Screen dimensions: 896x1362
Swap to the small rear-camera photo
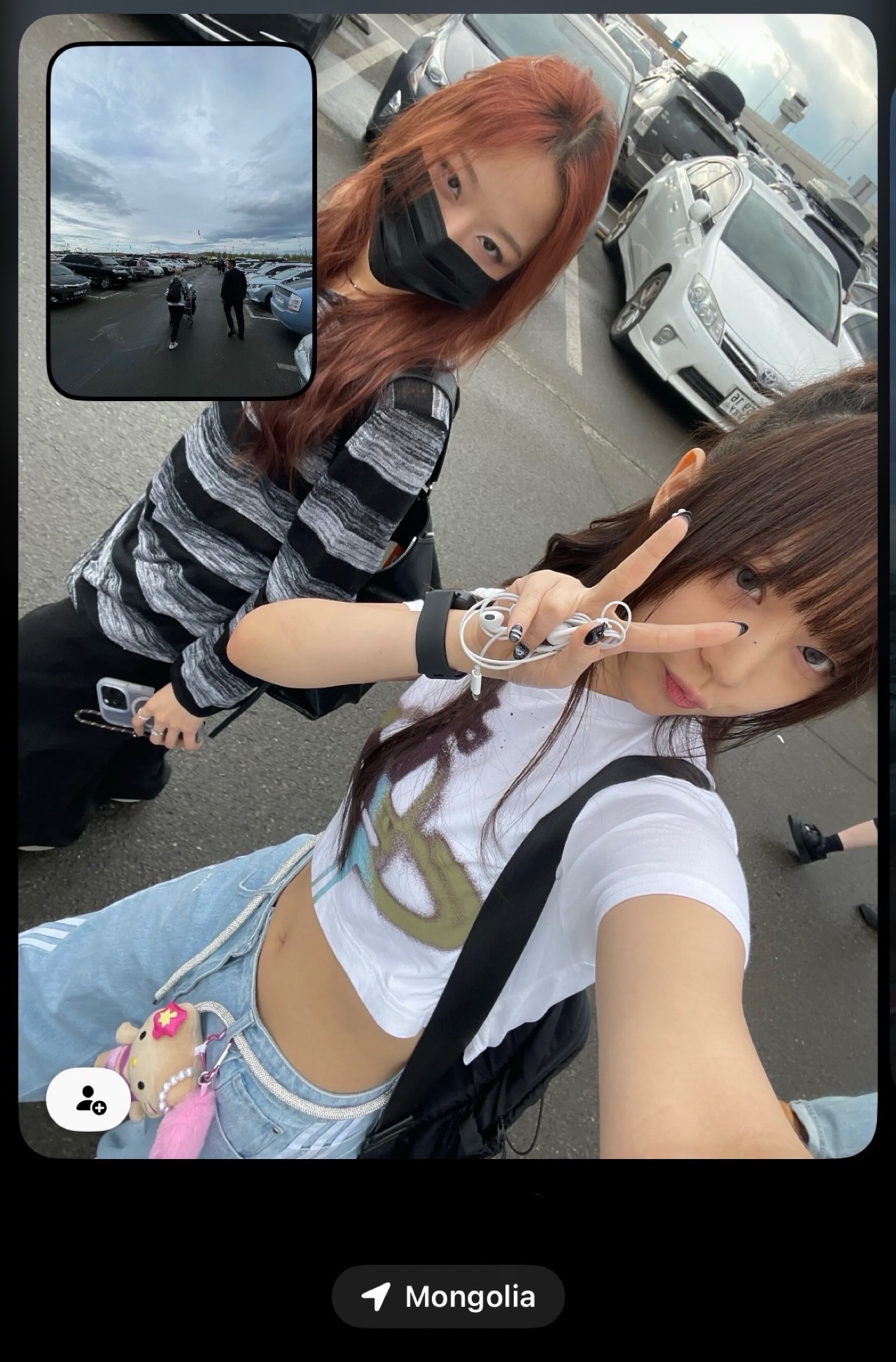(x=181, y=221)
